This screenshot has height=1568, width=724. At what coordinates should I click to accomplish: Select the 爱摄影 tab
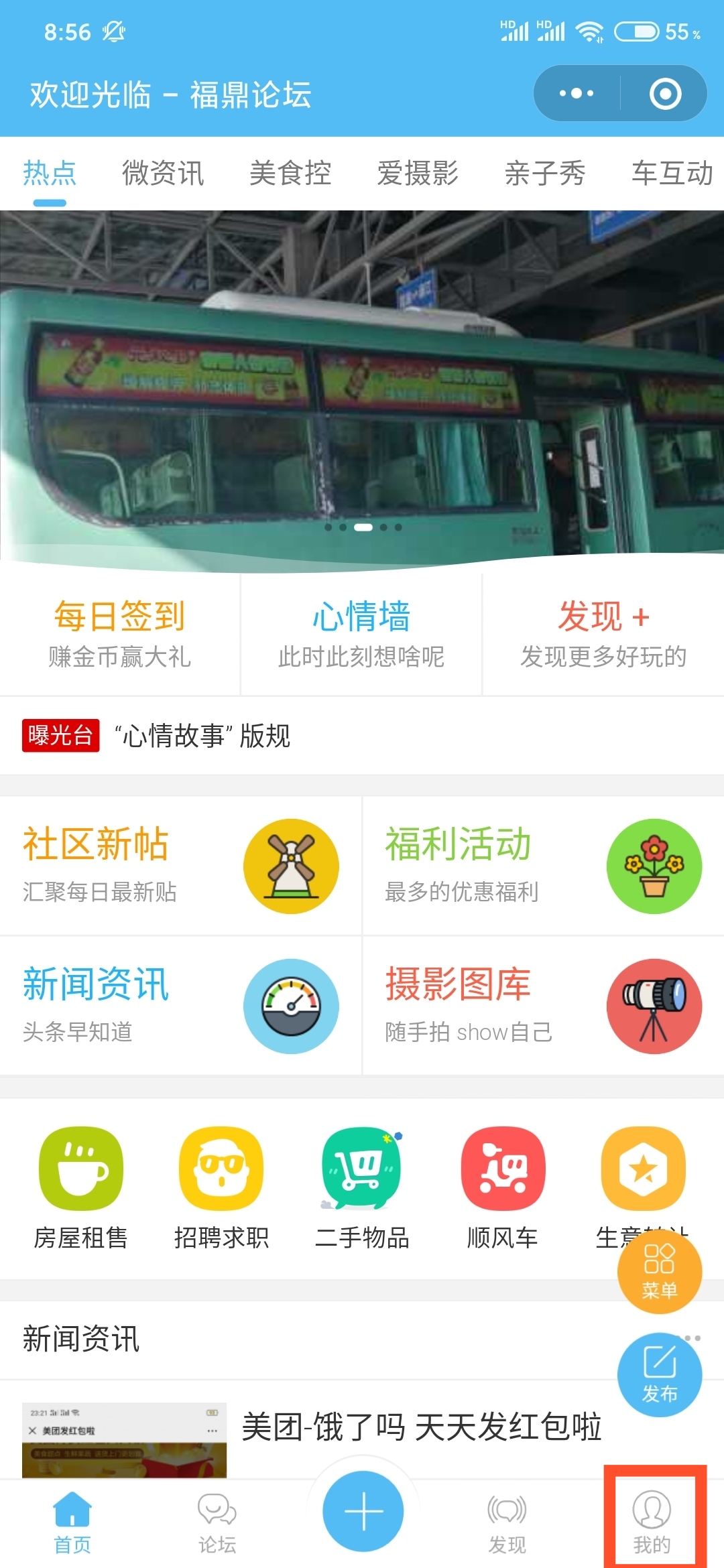pyautogui.click(x=418, y=174)
